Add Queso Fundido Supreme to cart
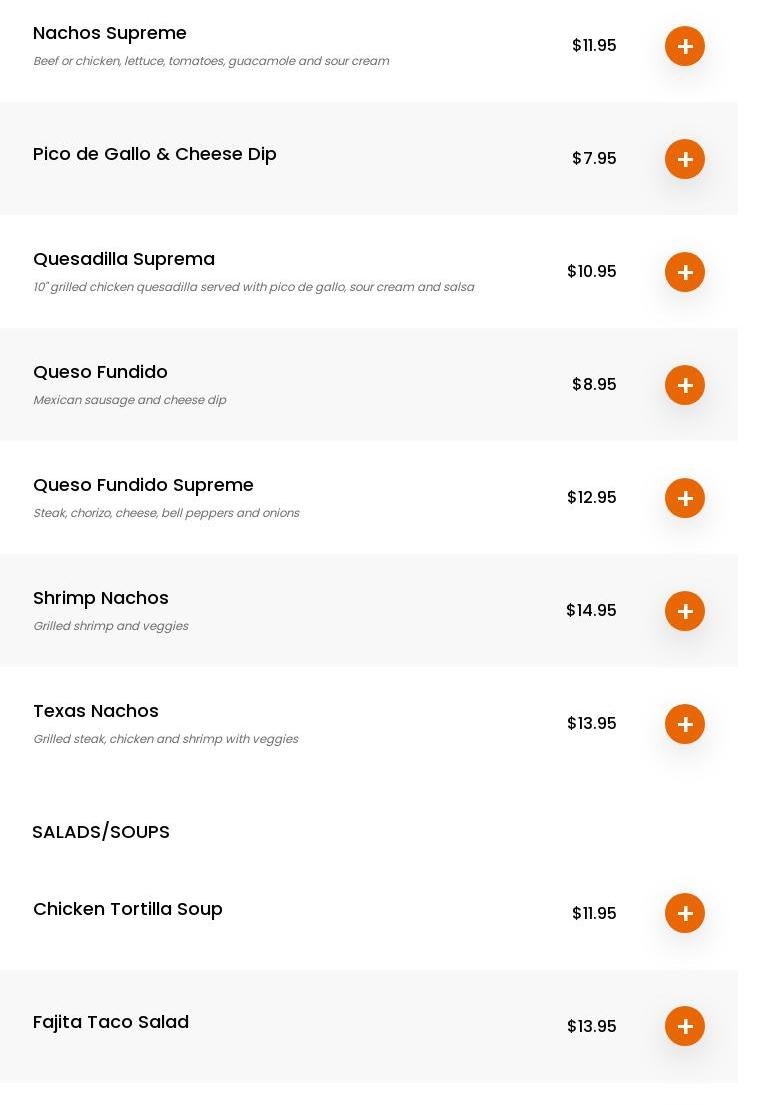The image size is (770, 1105). (x=685, y=498)
